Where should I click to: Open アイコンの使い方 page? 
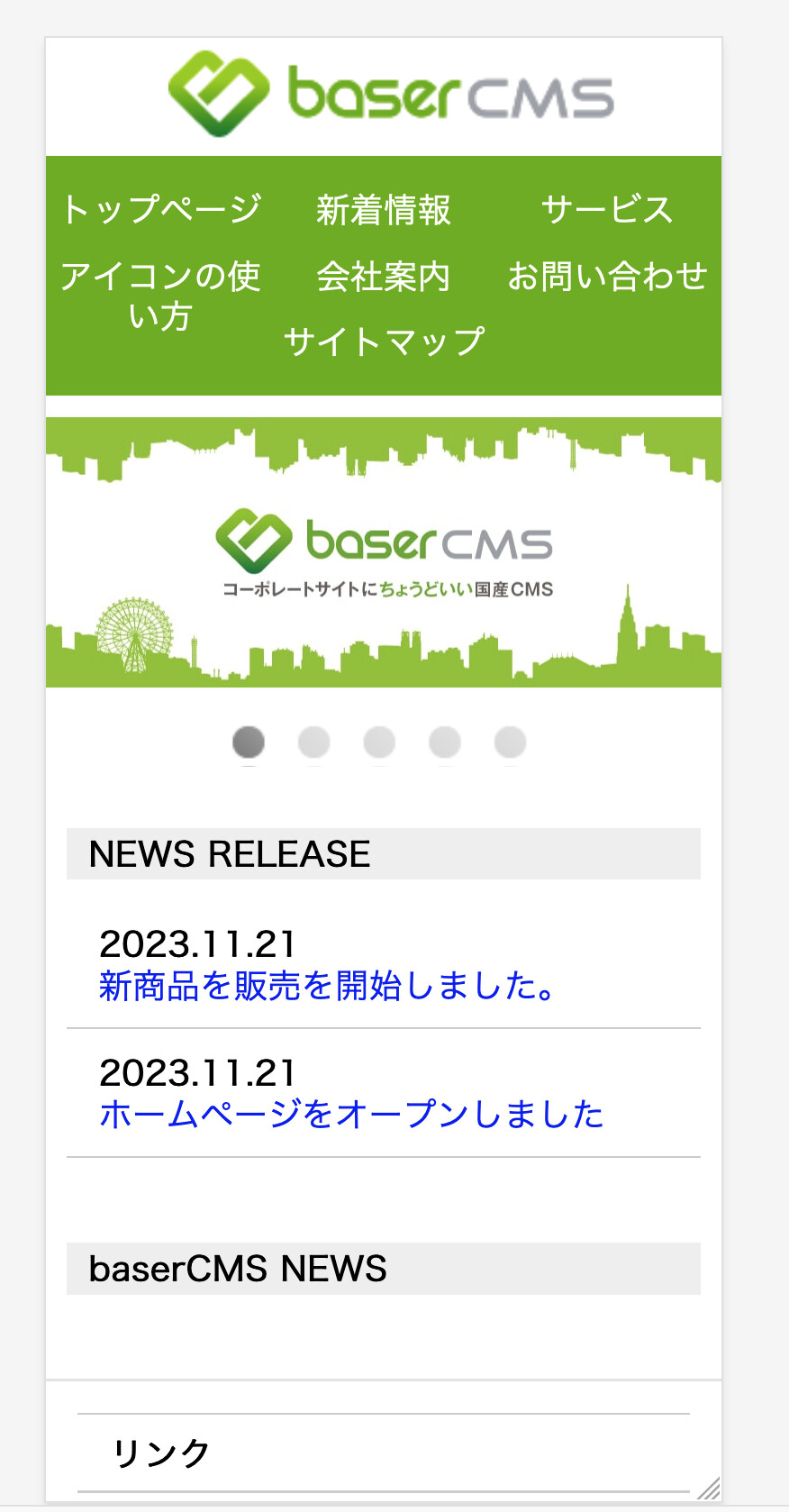click(x=160, y=296)
